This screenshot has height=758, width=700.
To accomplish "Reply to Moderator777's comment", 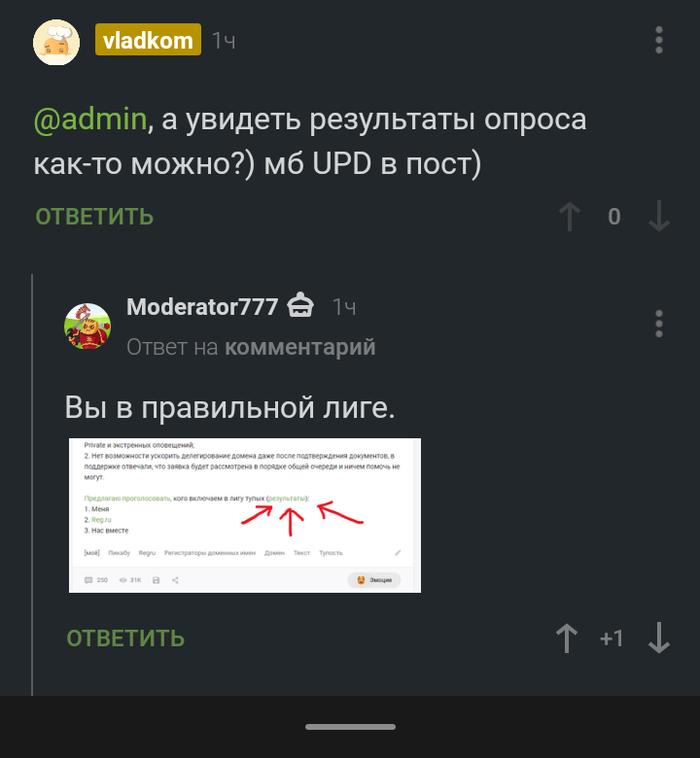I will pos(126,638).
